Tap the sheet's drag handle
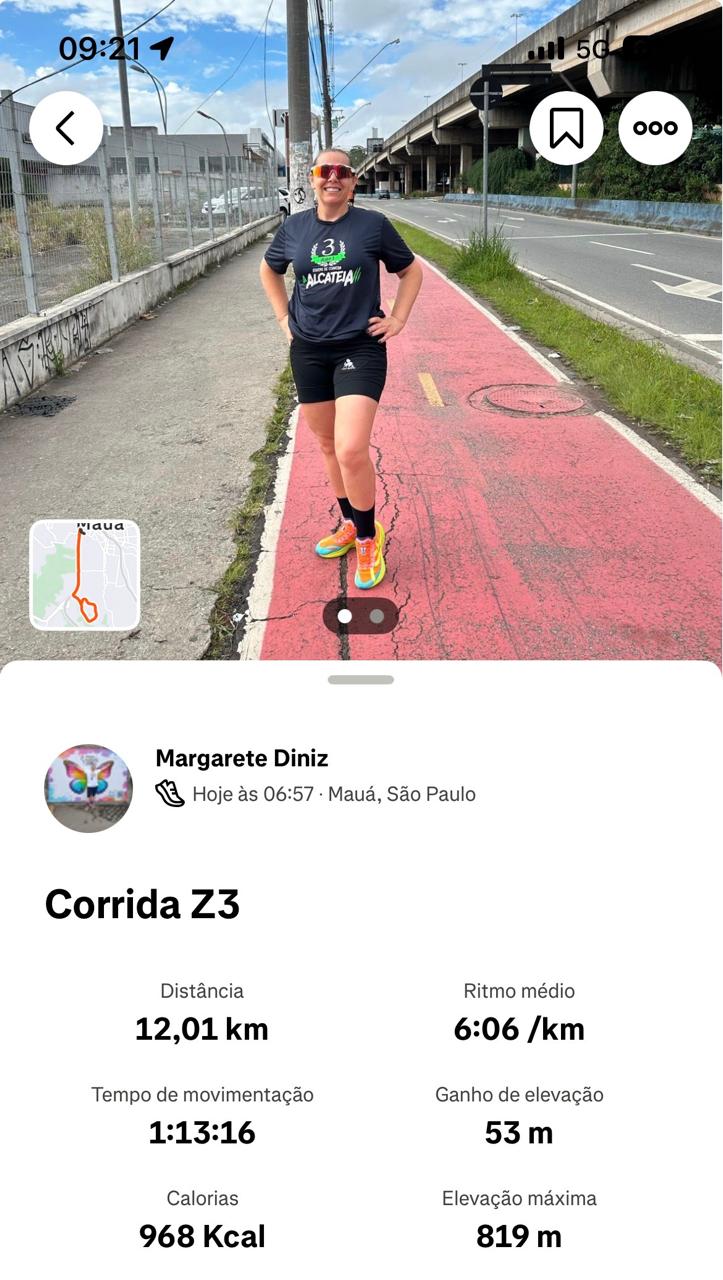Image resolution: width=723 pixels, height=1280 pixels. pos(361,680)
